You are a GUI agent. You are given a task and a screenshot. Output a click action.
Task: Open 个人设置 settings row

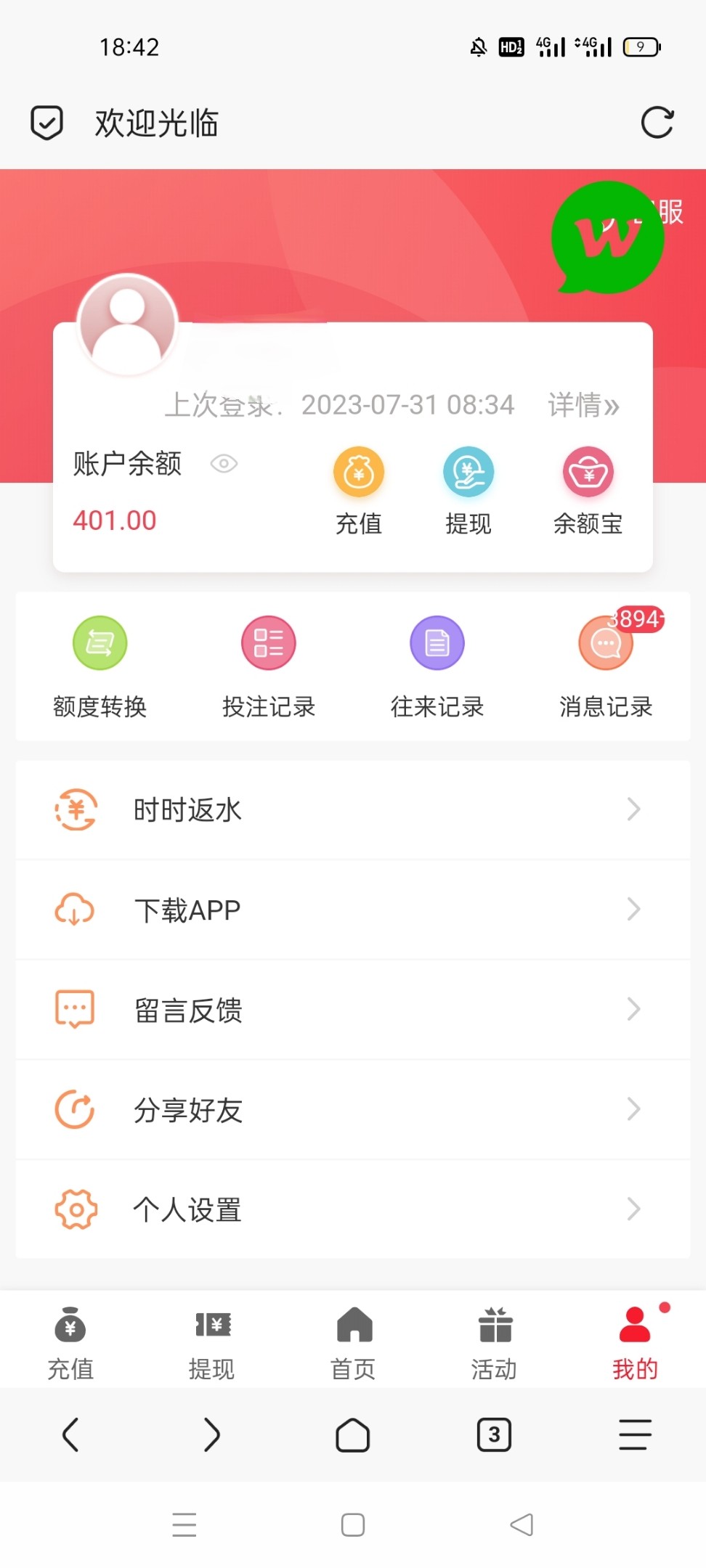coord(353,1210)
